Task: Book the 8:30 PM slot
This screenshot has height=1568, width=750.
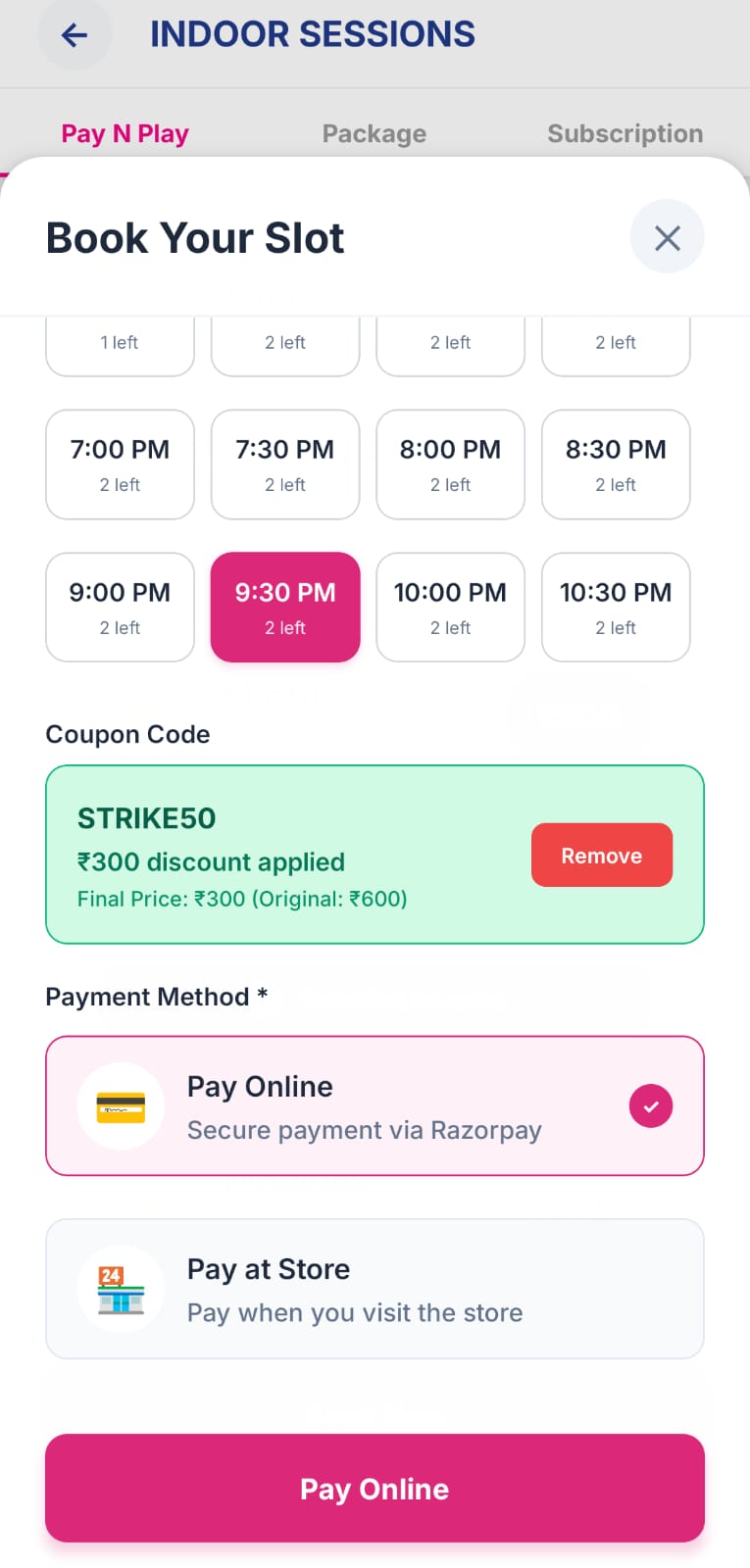Action: click(x=616, y=464)
